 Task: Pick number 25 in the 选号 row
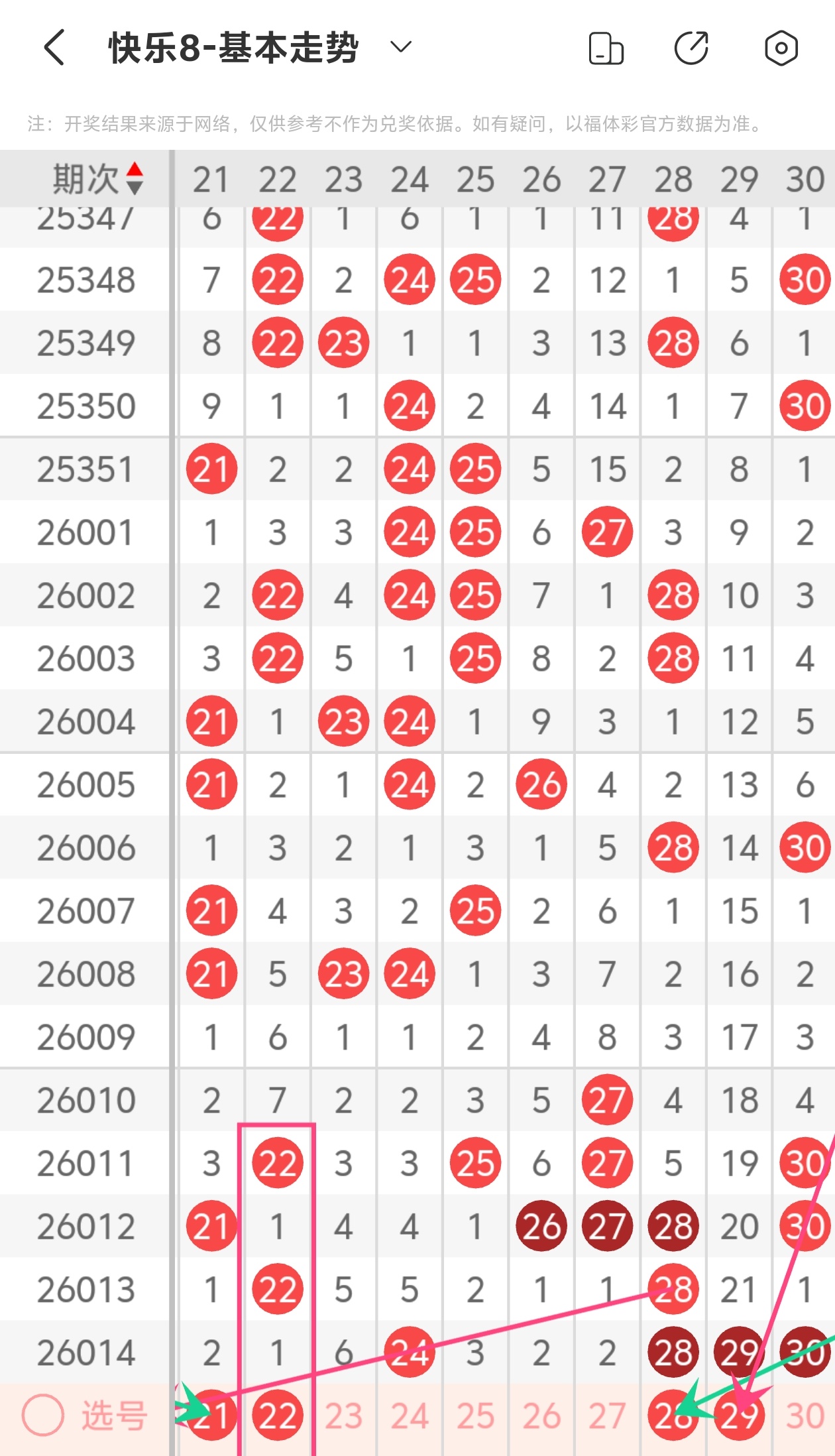(x=475, y=1416)
